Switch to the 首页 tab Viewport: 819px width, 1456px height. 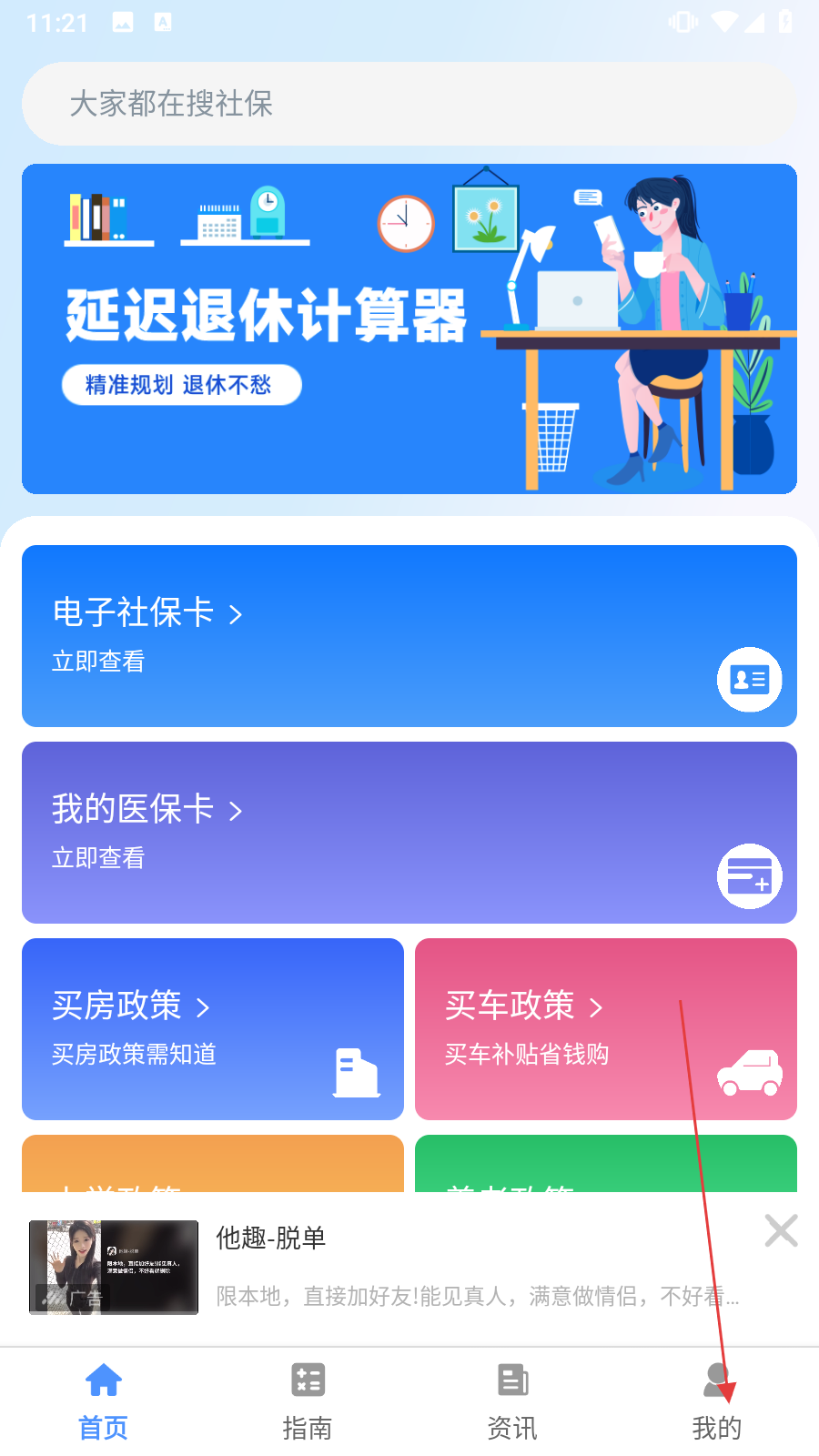pyautogui.click(x=103, y=1401)
